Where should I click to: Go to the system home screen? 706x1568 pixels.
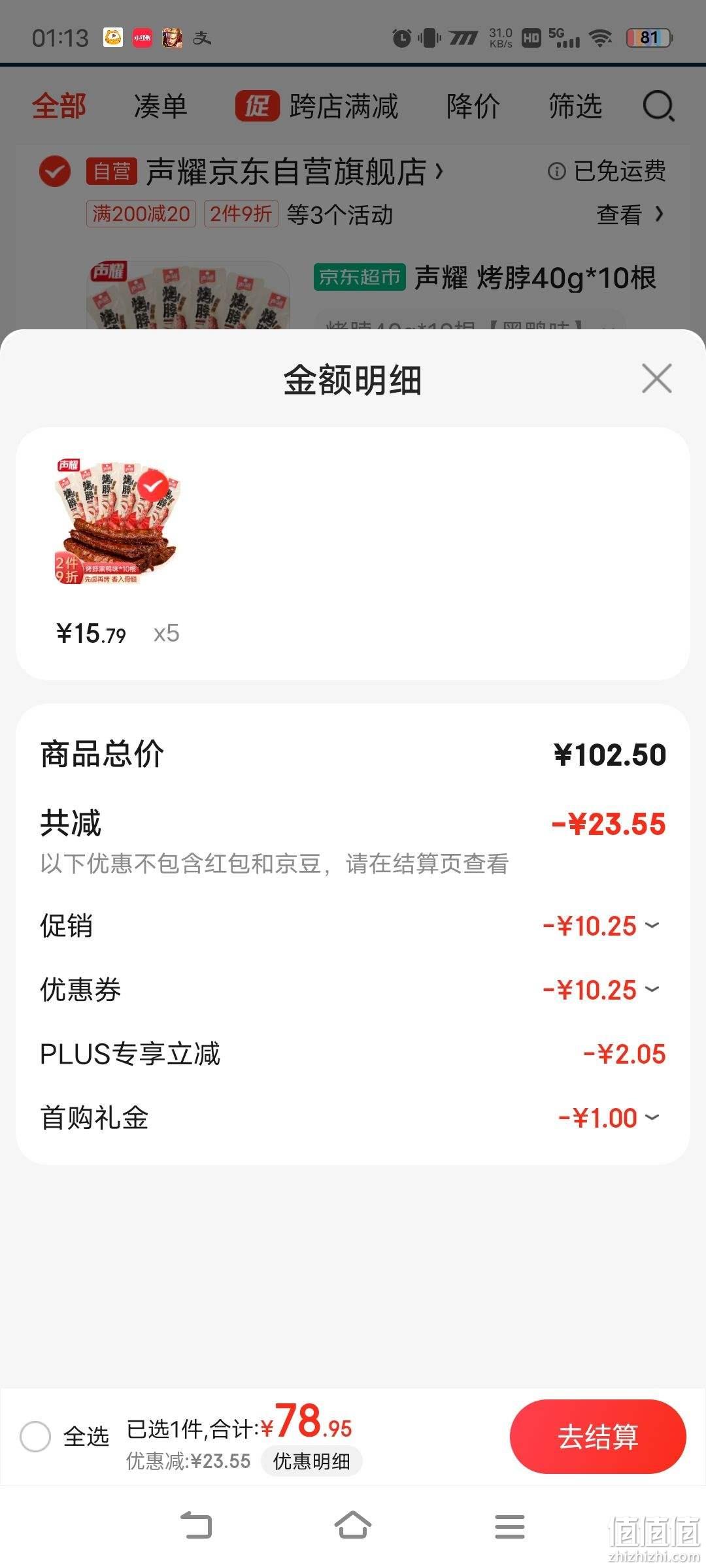pos(353,1526)
